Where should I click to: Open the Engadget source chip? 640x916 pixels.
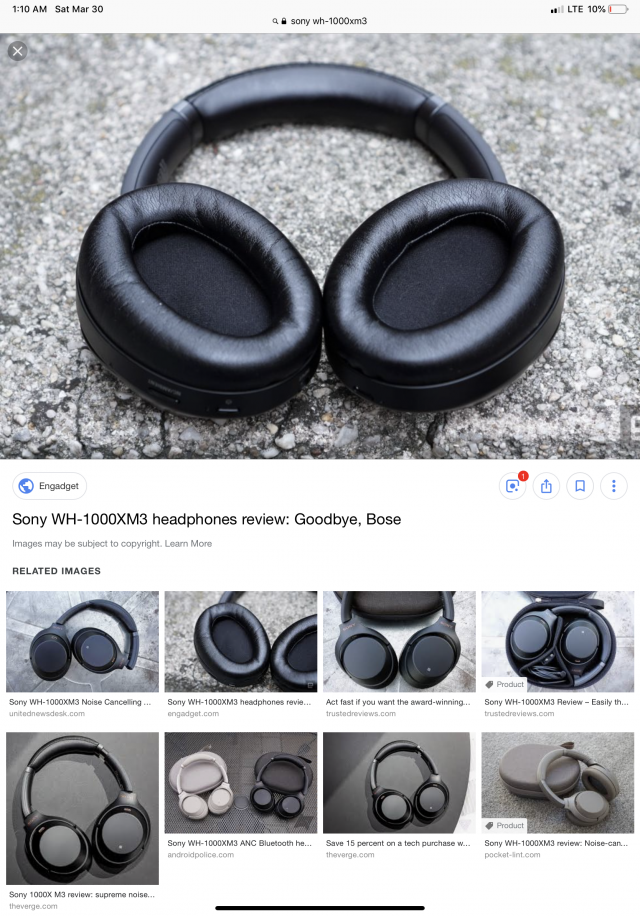point(50,486)
